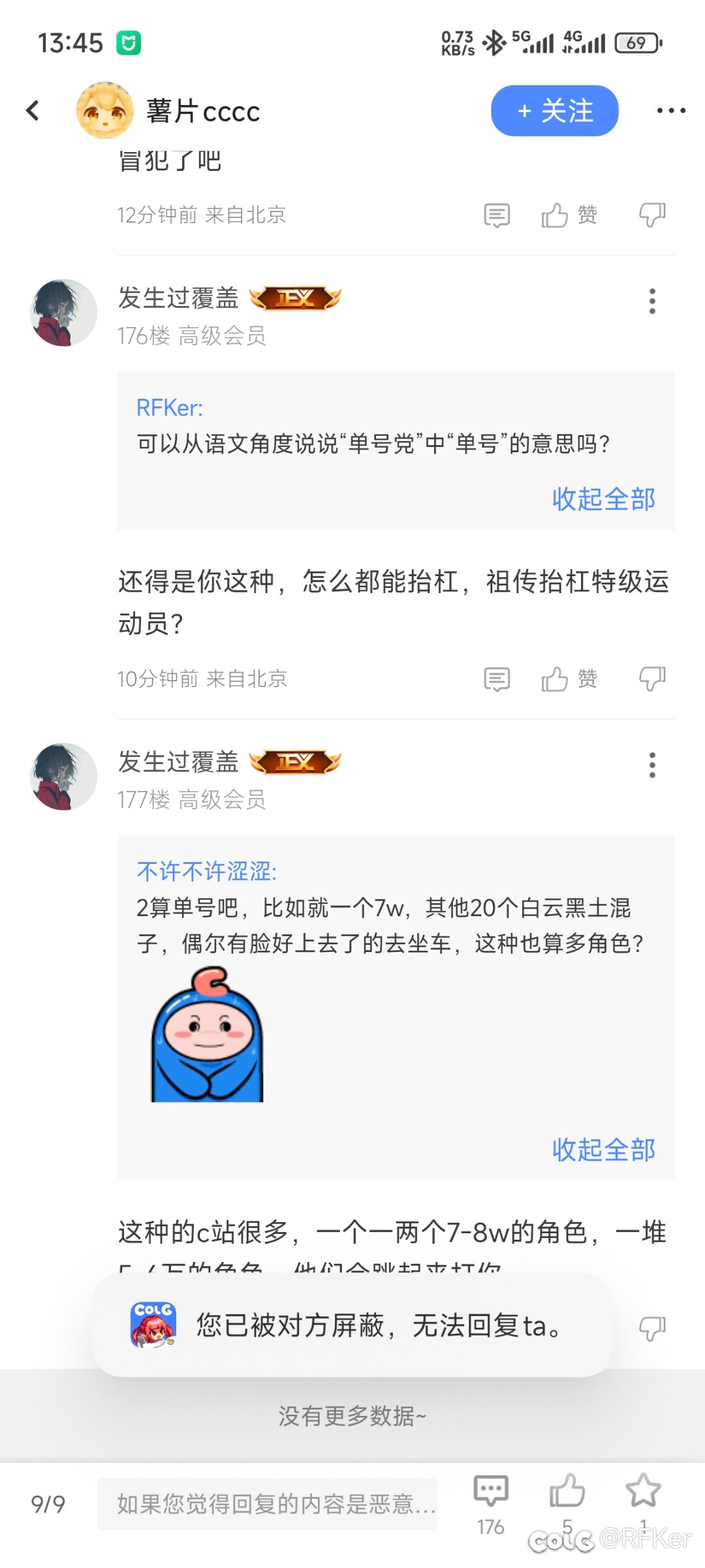Reply to the comment posted 12分钟前
The image size is (705, 1568).
[497, 215]
